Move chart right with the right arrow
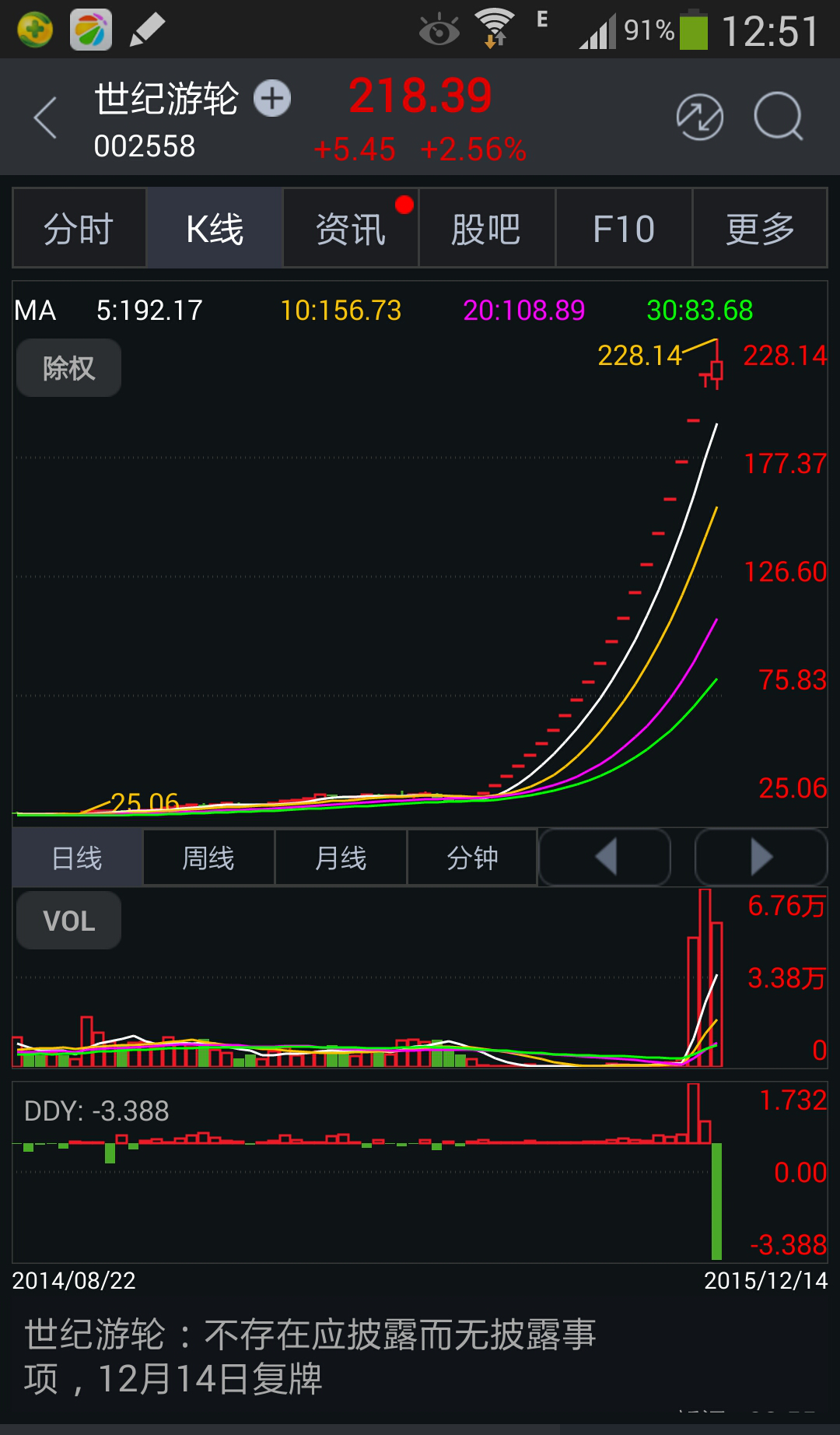Image resolution: width=840 pixels, height=1435 pixels. pos(761,858)
